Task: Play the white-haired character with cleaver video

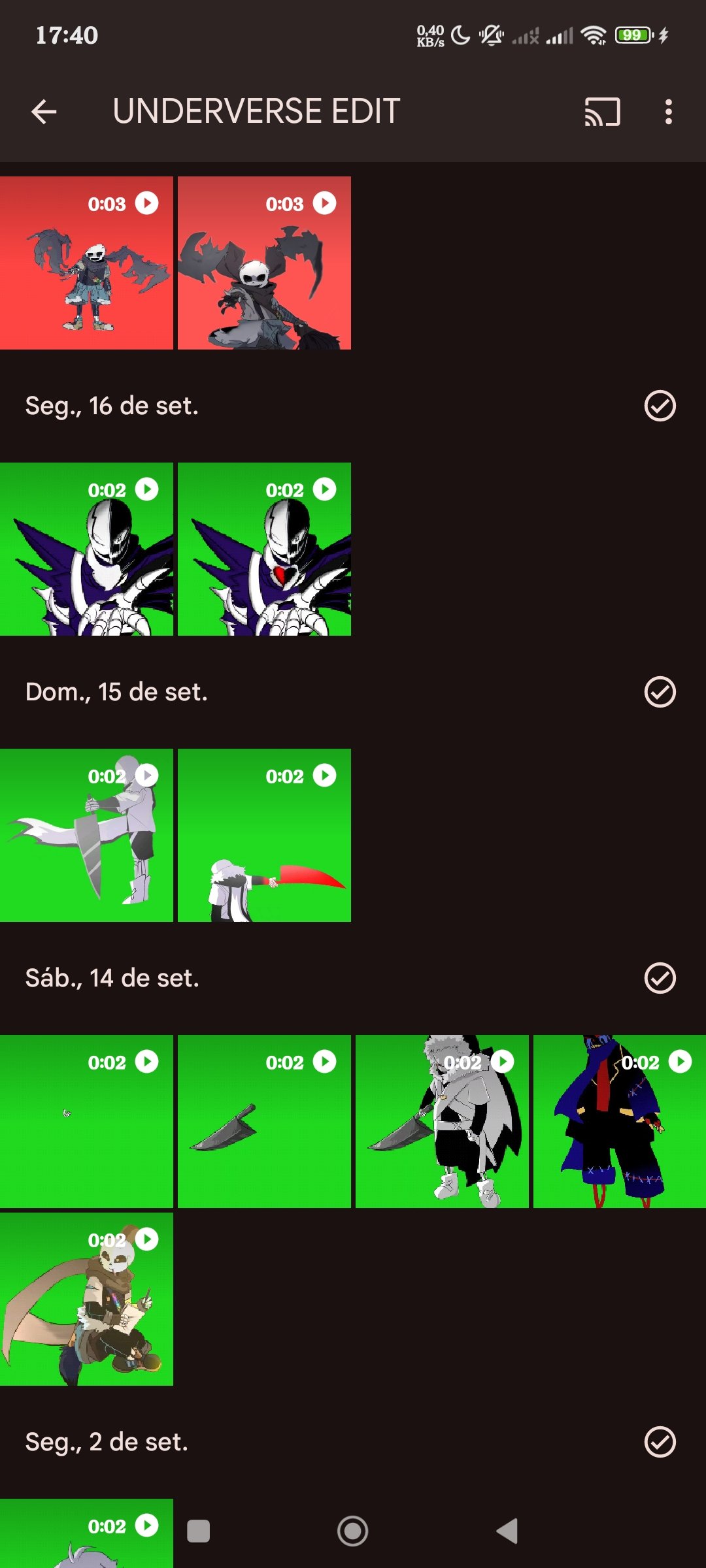Action: [x=442, y=1122]
